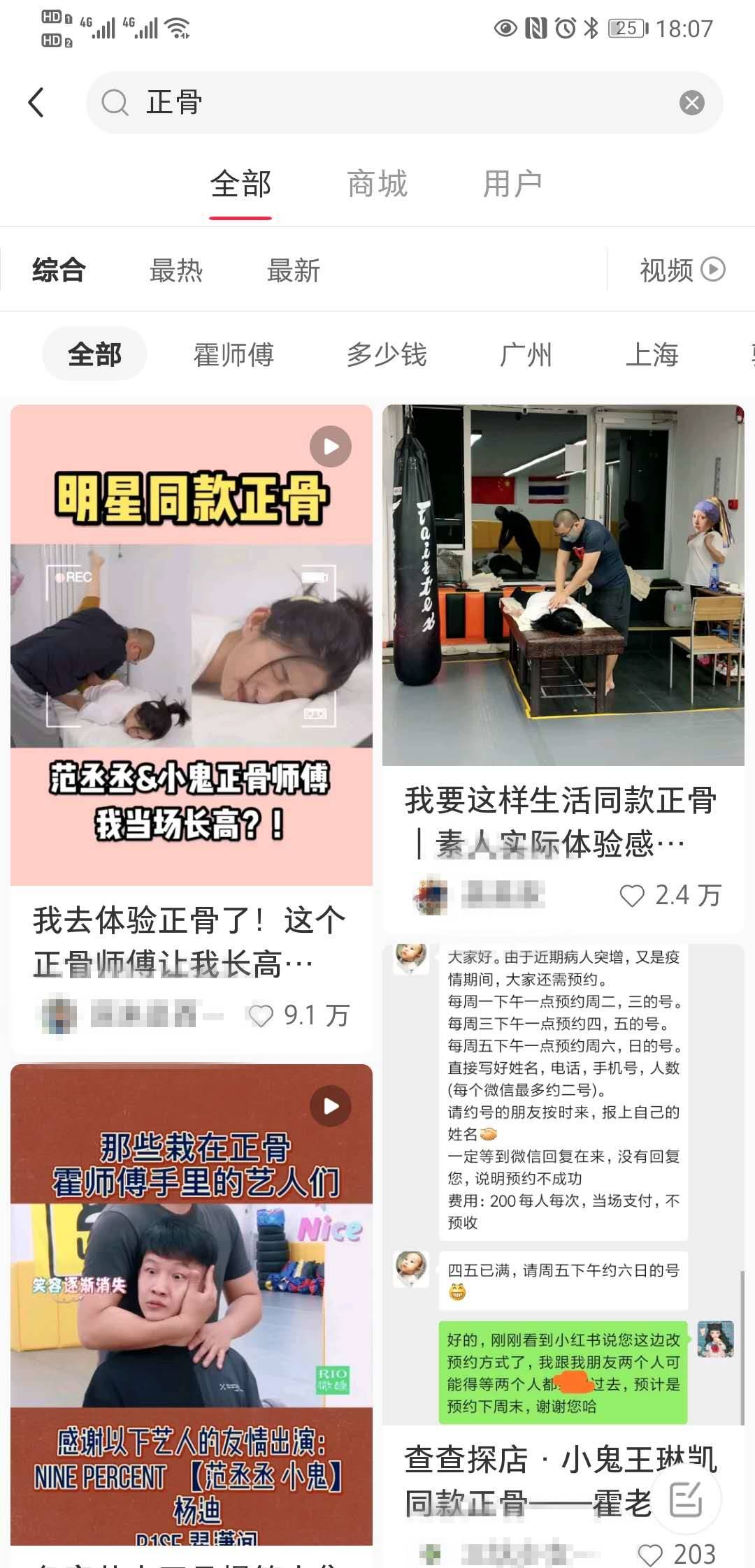Open the 我要这样生活同款正骨 post

(x=563, y=584)
